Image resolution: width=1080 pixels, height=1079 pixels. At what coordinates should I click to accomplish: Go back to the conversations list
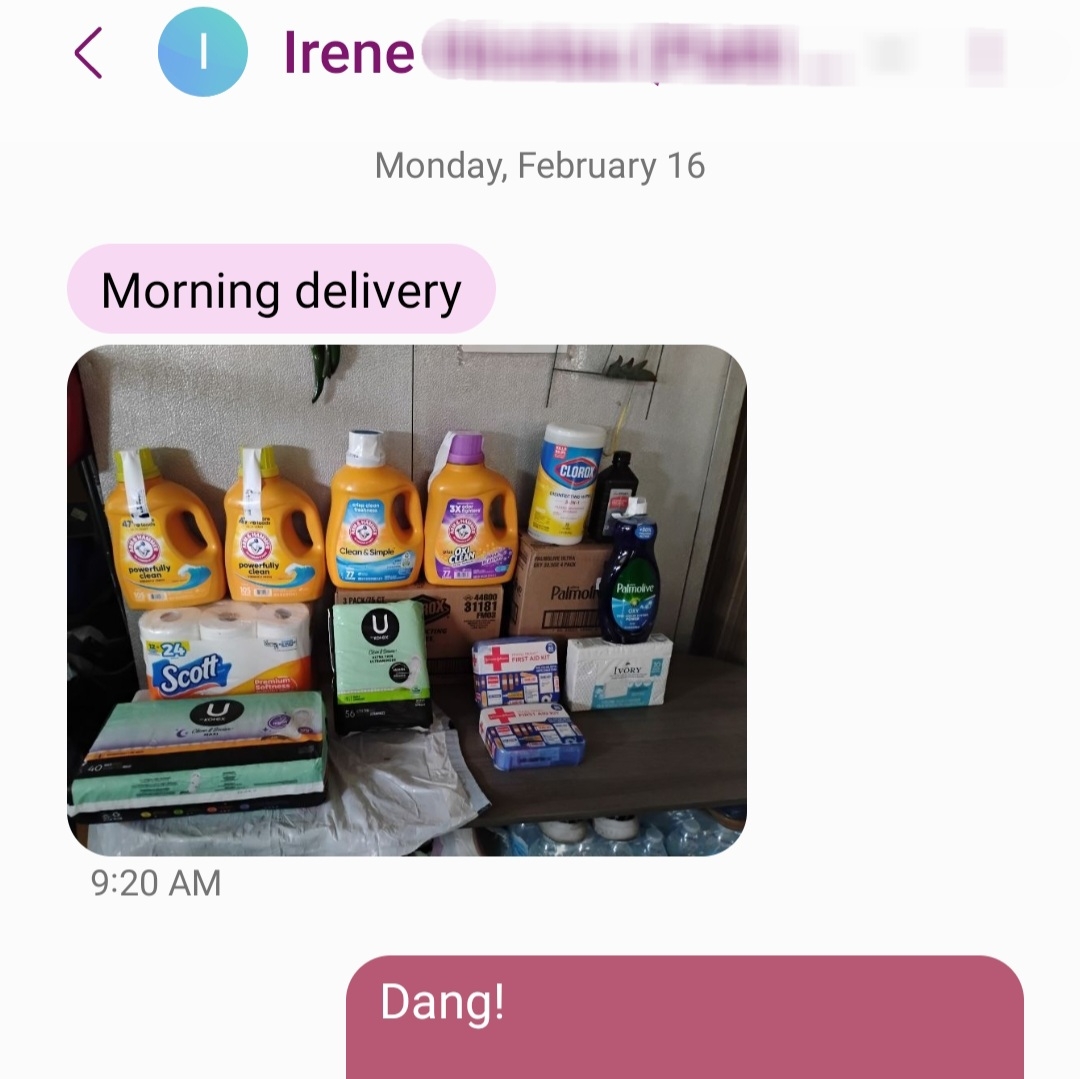pos(88,52)
